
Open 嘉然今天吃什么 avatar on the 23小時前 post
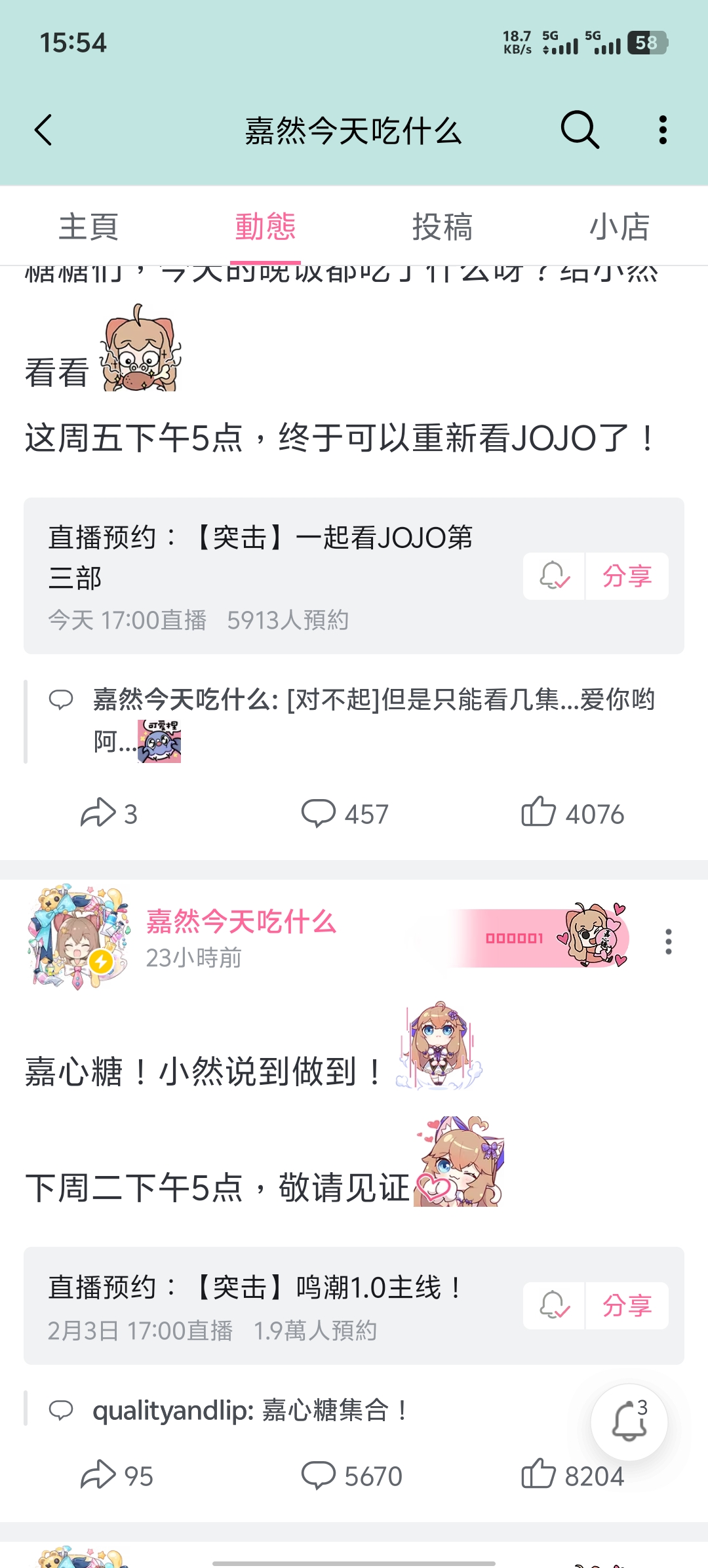[x=77, y=937]
